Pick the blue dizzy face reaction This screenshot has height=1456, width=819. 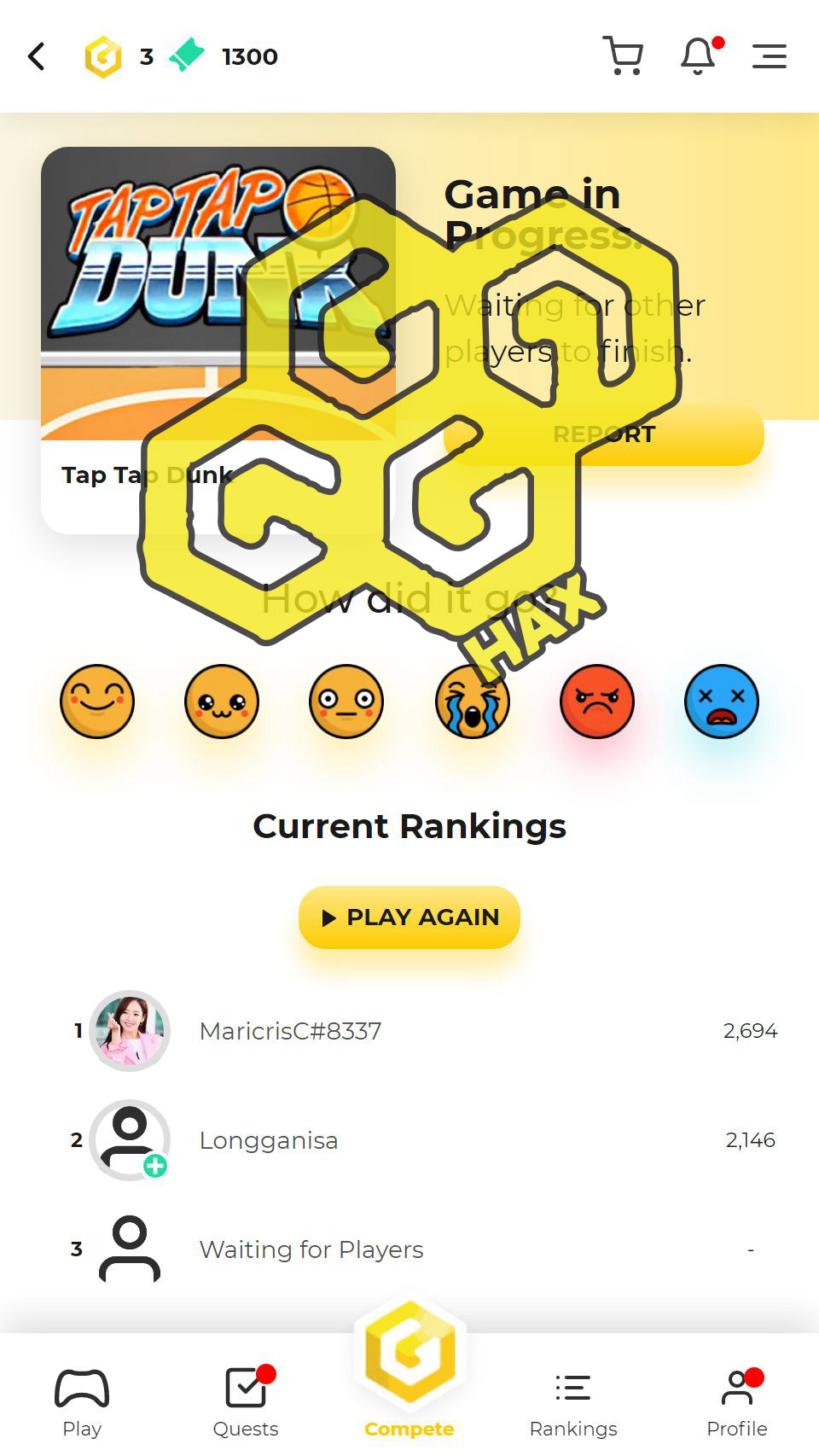click(721, 702)
